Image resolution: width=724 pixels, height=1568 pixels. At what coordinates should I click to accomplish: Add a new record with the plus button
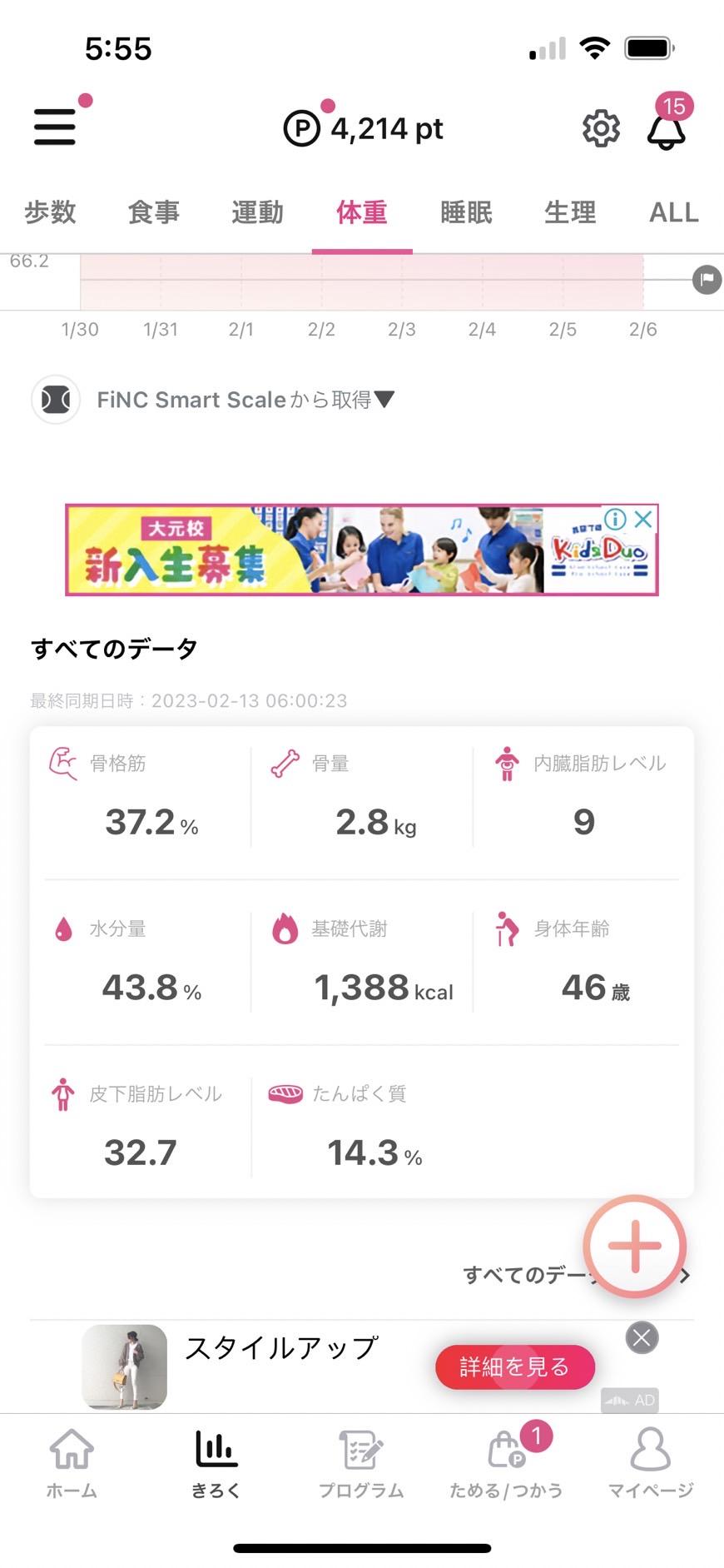[x=635, y=1247]
